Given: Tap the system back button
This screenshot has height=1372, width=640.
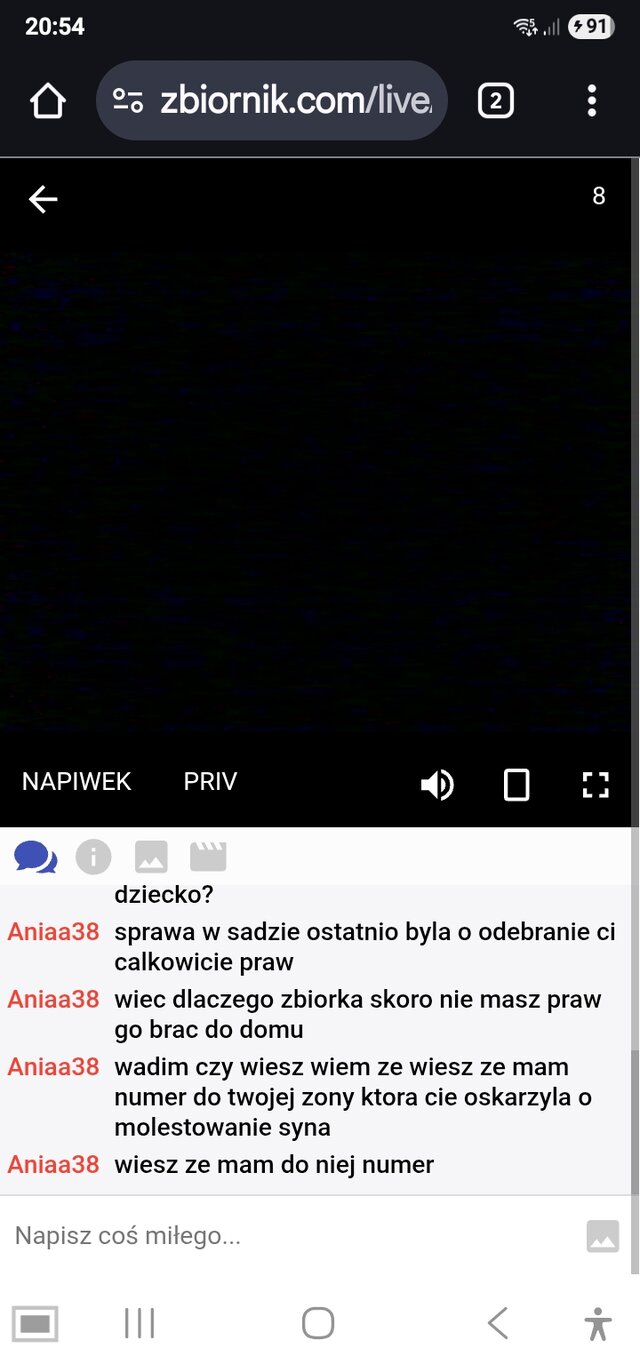Looking at the screenshot, I should 497,1323.
